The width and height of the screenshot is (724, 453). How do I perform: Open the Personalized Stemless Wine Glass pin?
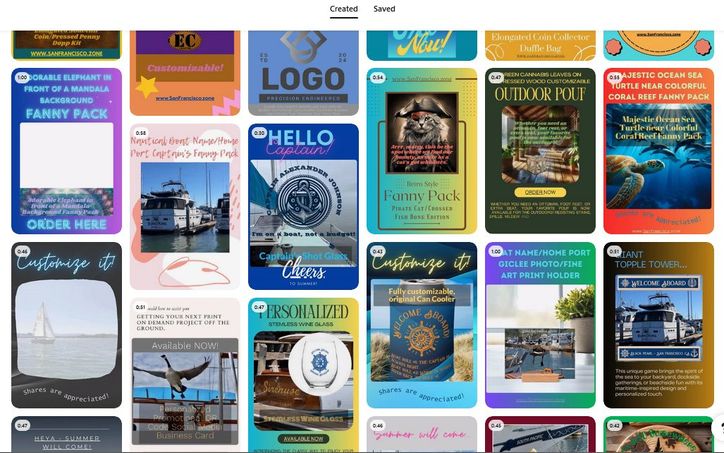(x=303, y=375)
